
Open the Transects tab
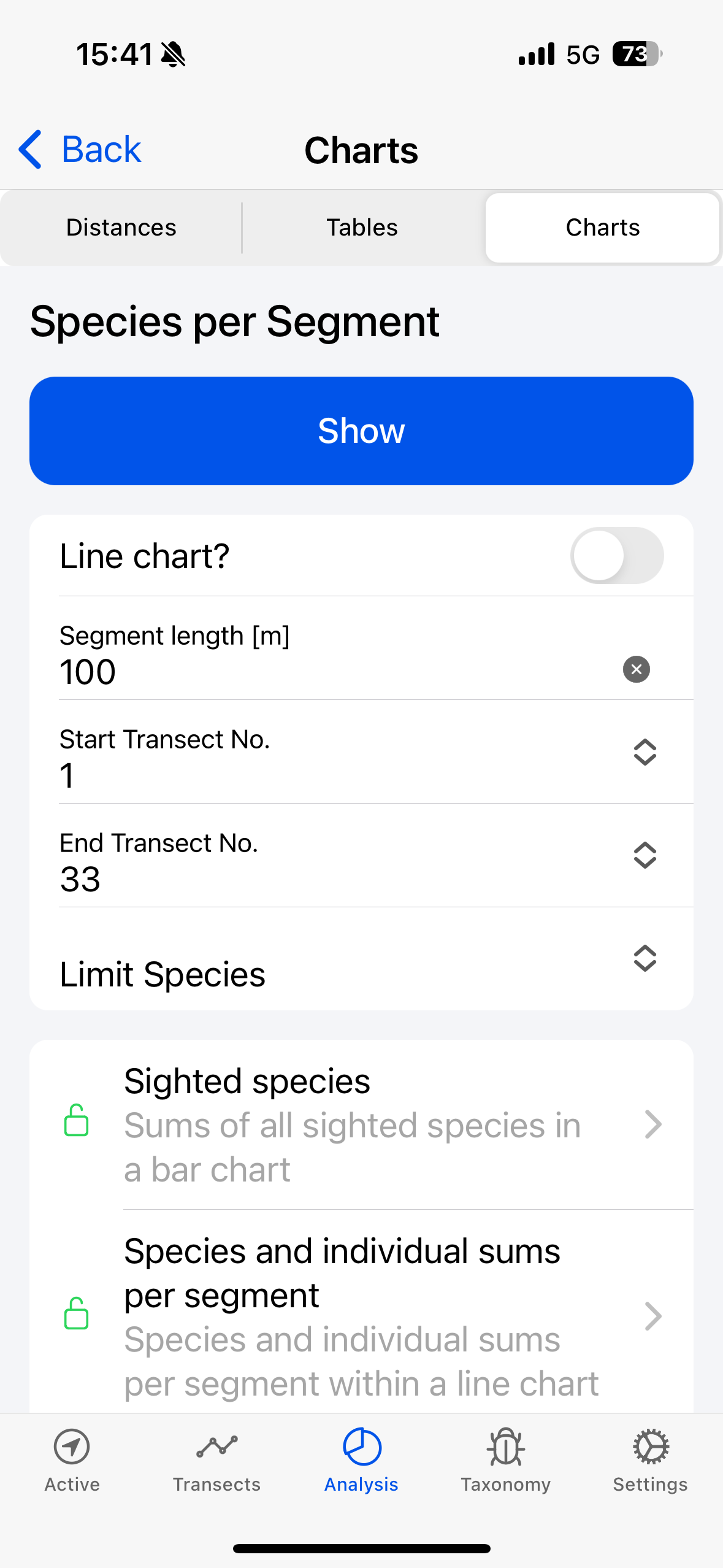point(216,1461)
